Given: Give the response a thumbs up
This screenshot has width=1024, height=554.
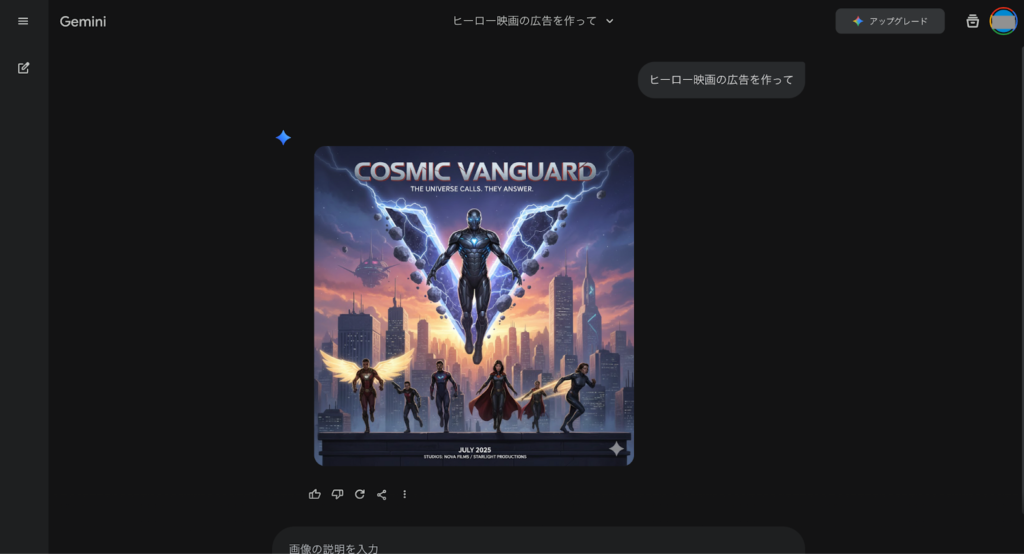Looking at the screenshot, I should [x=315, y=494].
